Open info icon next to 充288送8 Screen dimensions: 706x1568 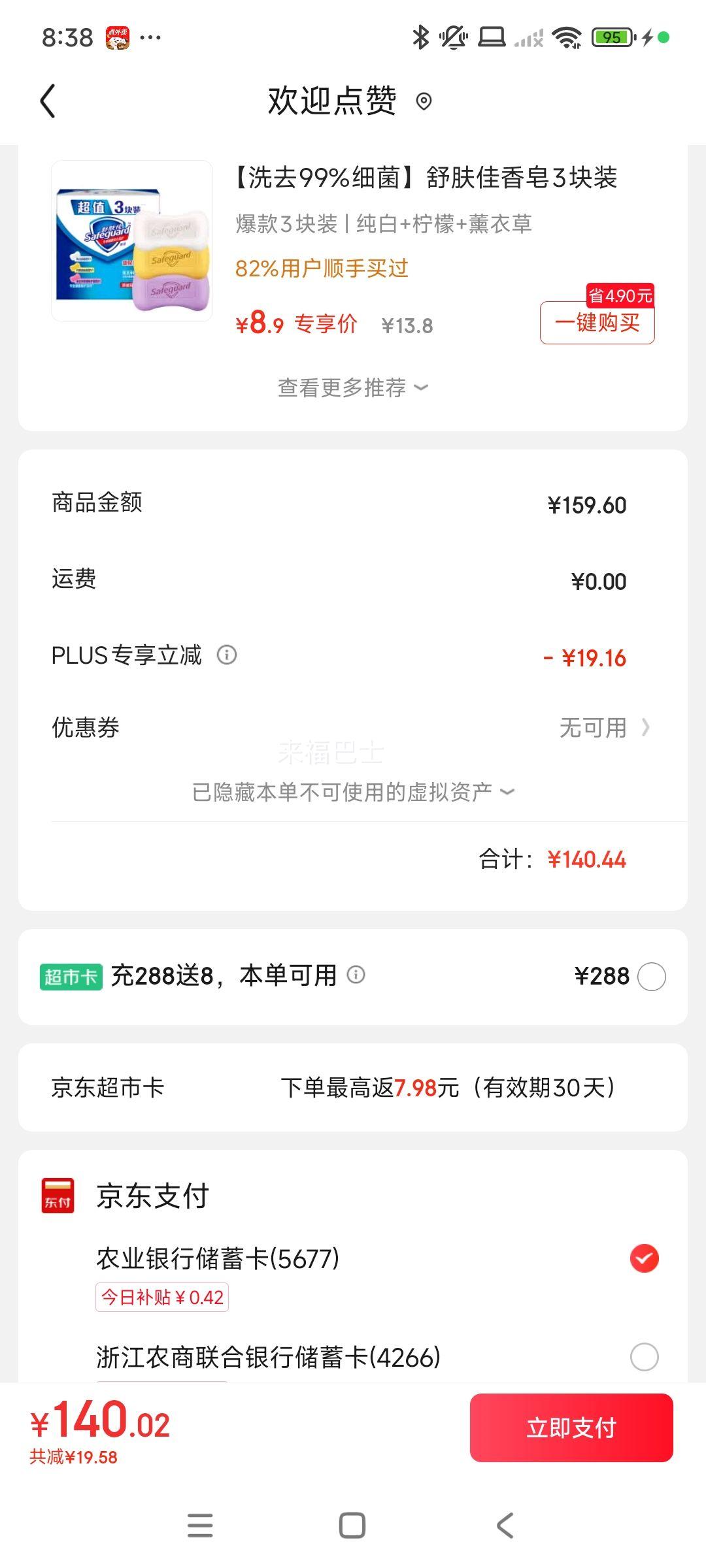coord(356,975)
